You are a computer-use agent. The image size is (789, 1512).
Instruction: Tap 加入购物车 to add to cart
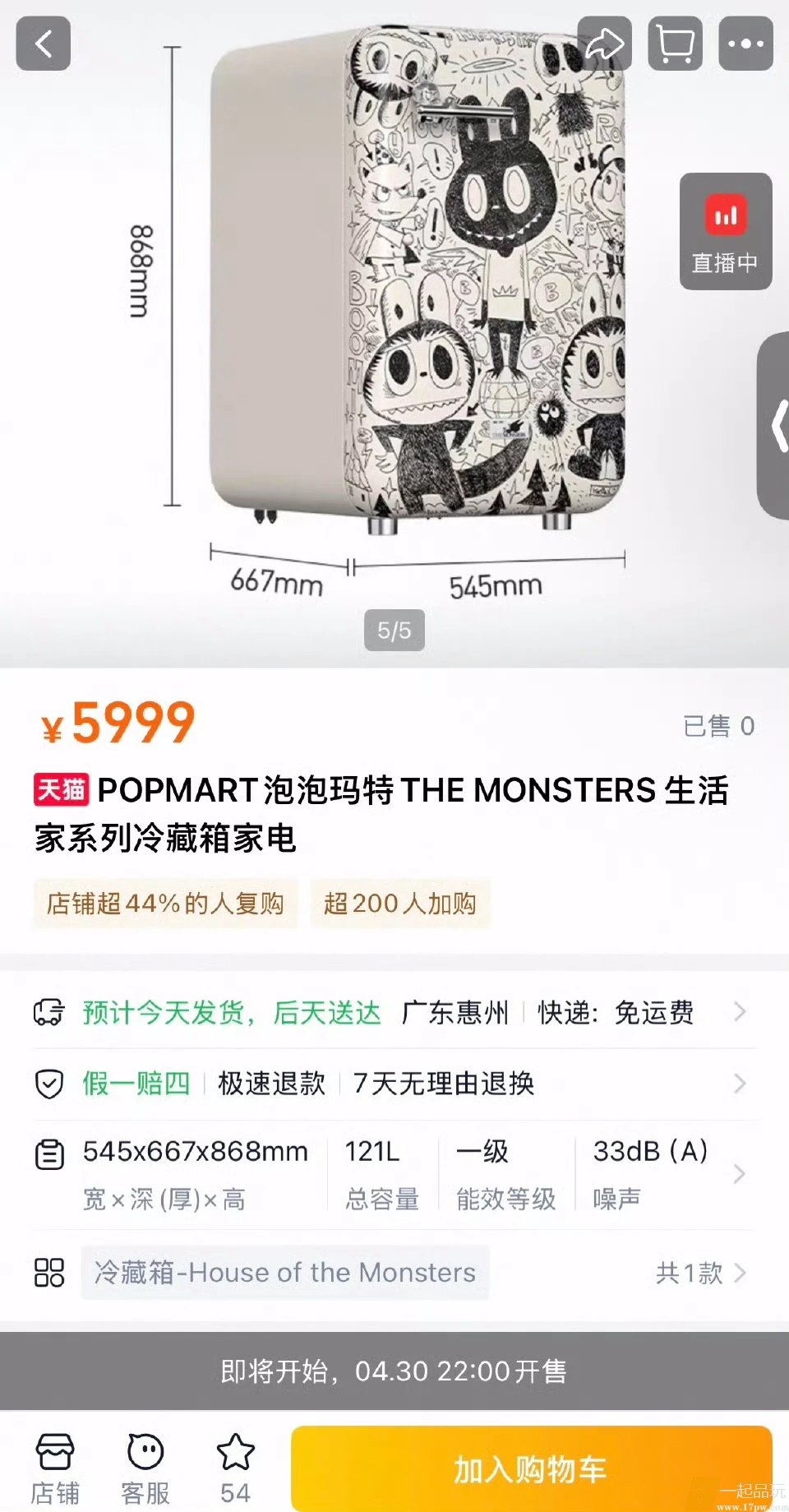click(531, 1468)
